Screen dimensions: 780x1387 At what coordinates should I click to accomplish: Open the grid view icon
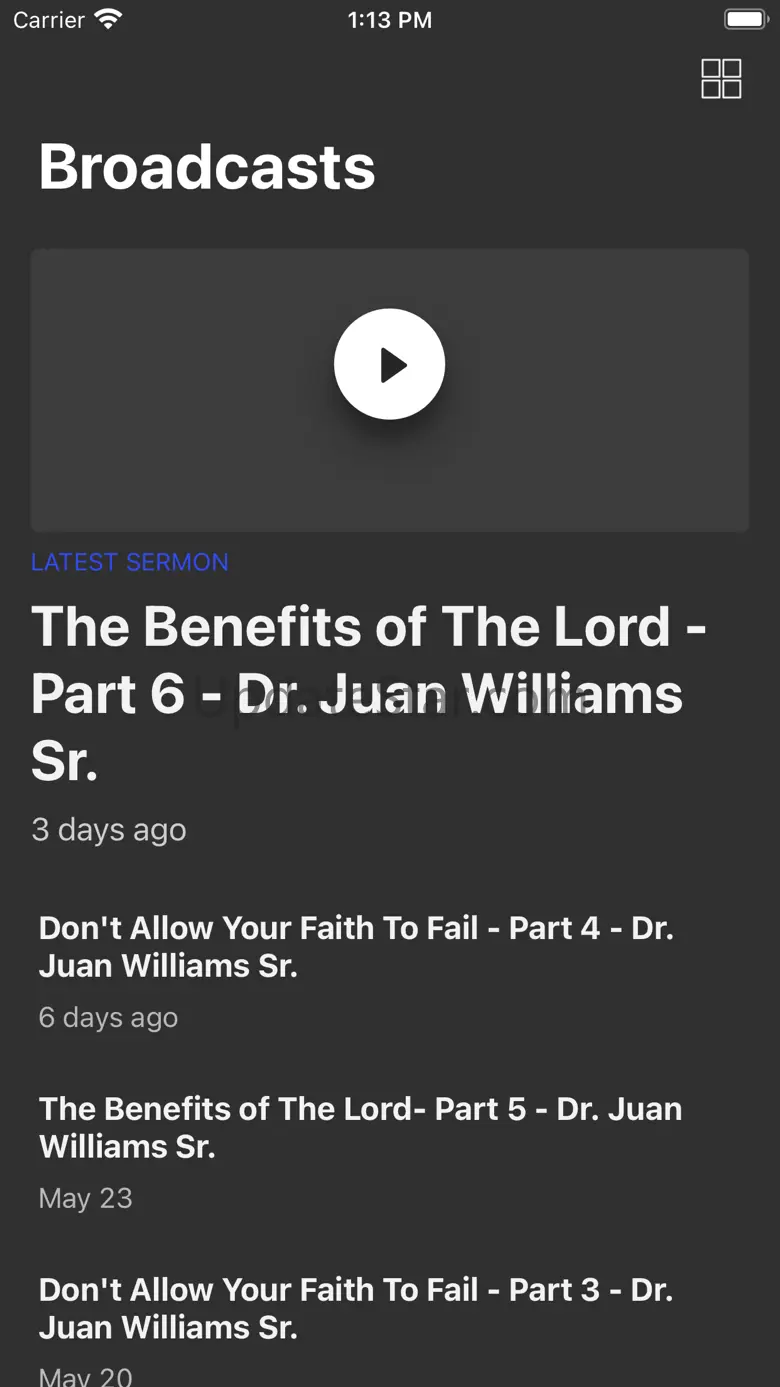click(x=721, y=79)
